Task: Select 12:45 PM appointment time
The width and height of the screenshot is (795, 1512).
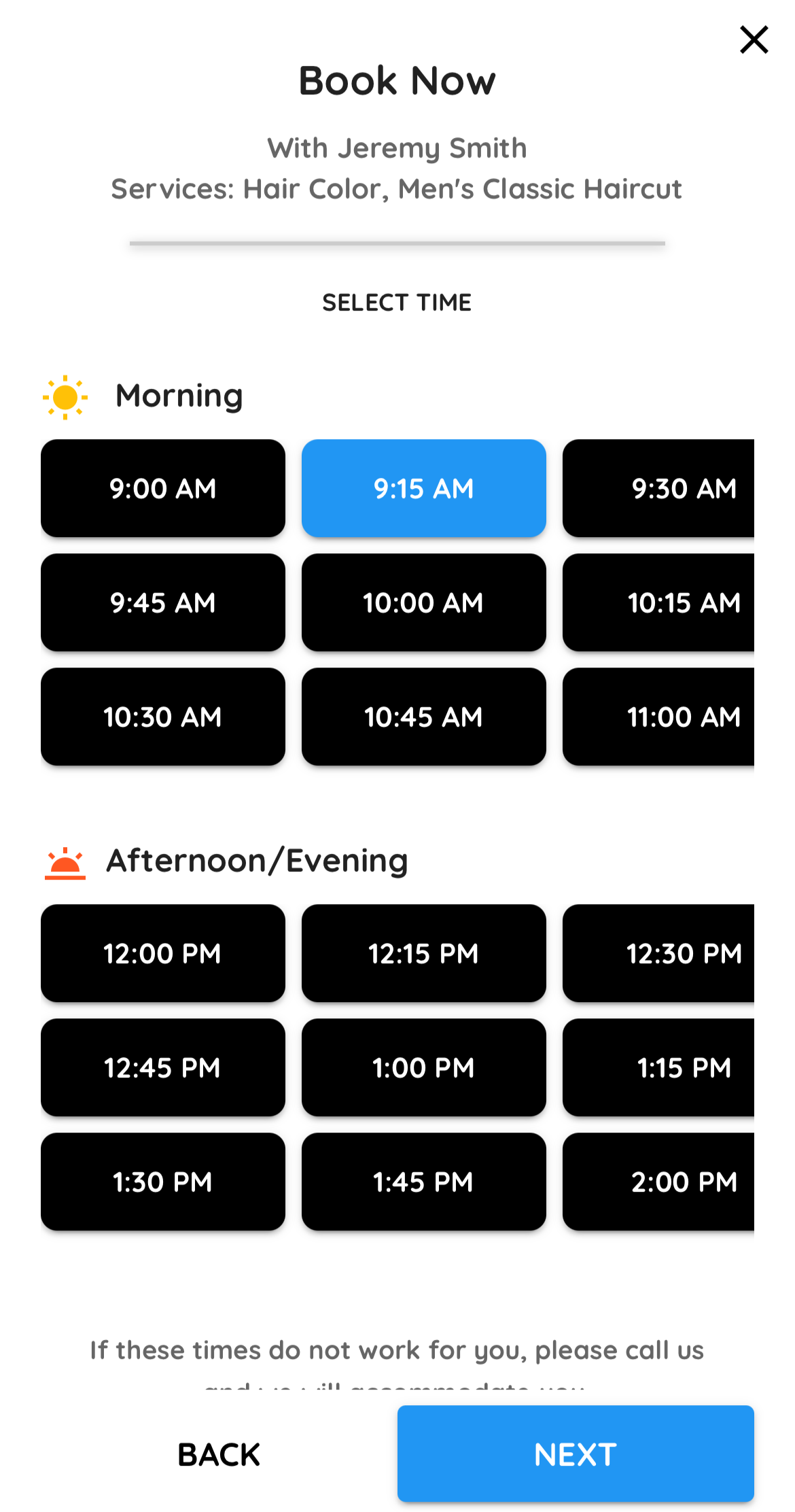Action: tap(162, 1067)
